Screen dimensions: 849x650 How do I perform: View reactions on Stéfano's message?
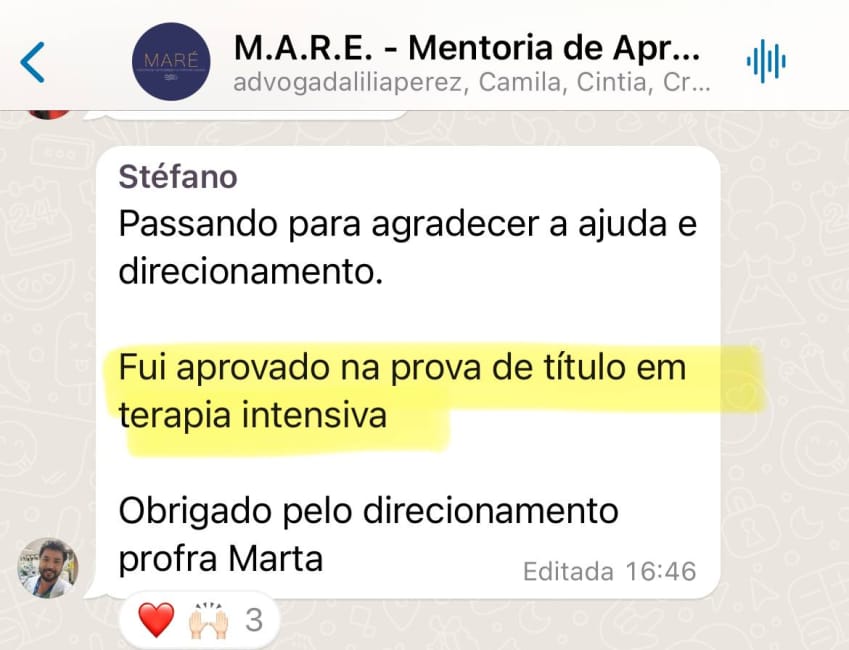pos(198,621)
